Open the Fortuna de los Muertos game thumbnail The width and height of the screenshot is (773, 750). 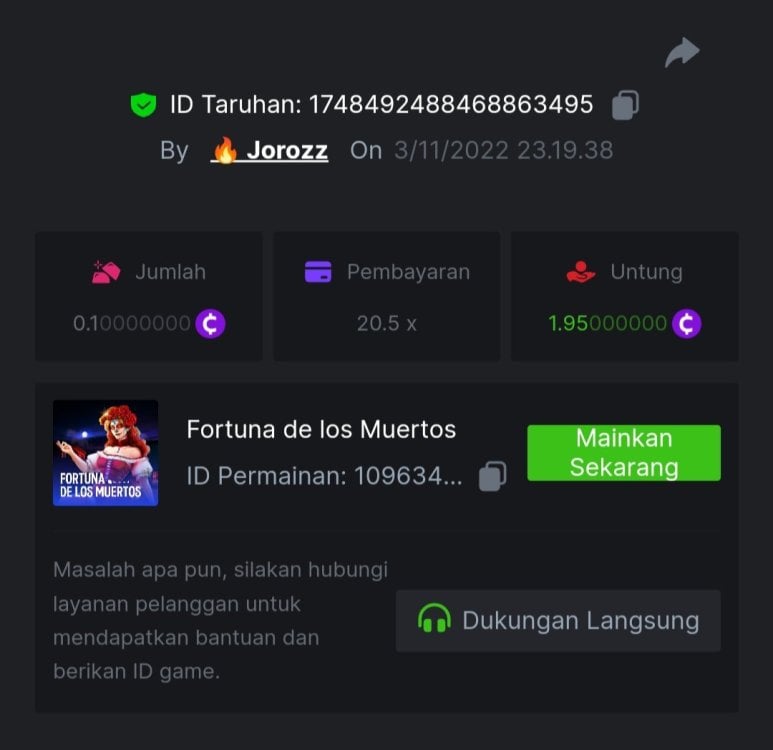(x=105, y=453)
